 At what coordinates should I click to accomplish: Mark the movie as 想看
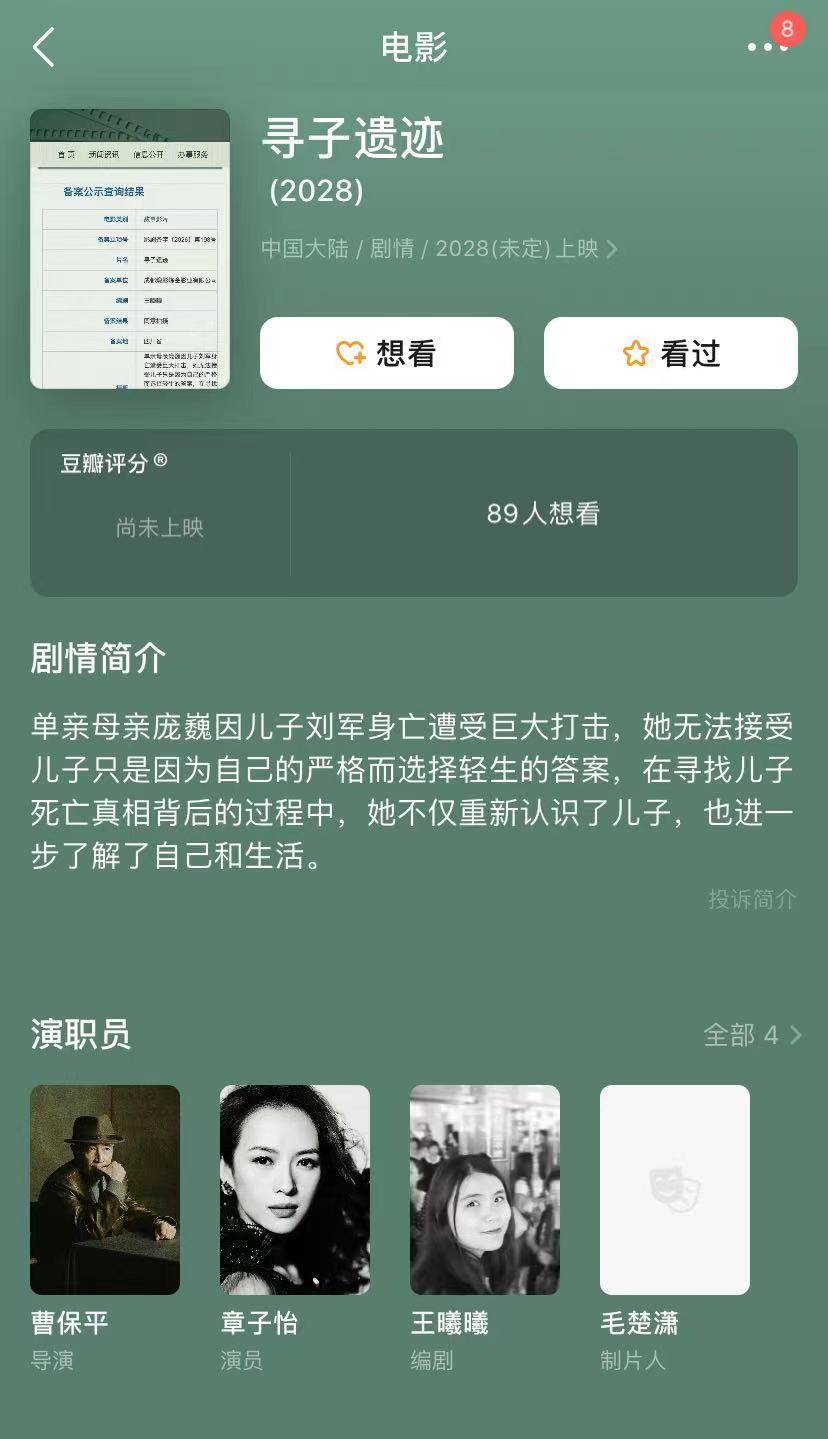click(x=387, y=353)
